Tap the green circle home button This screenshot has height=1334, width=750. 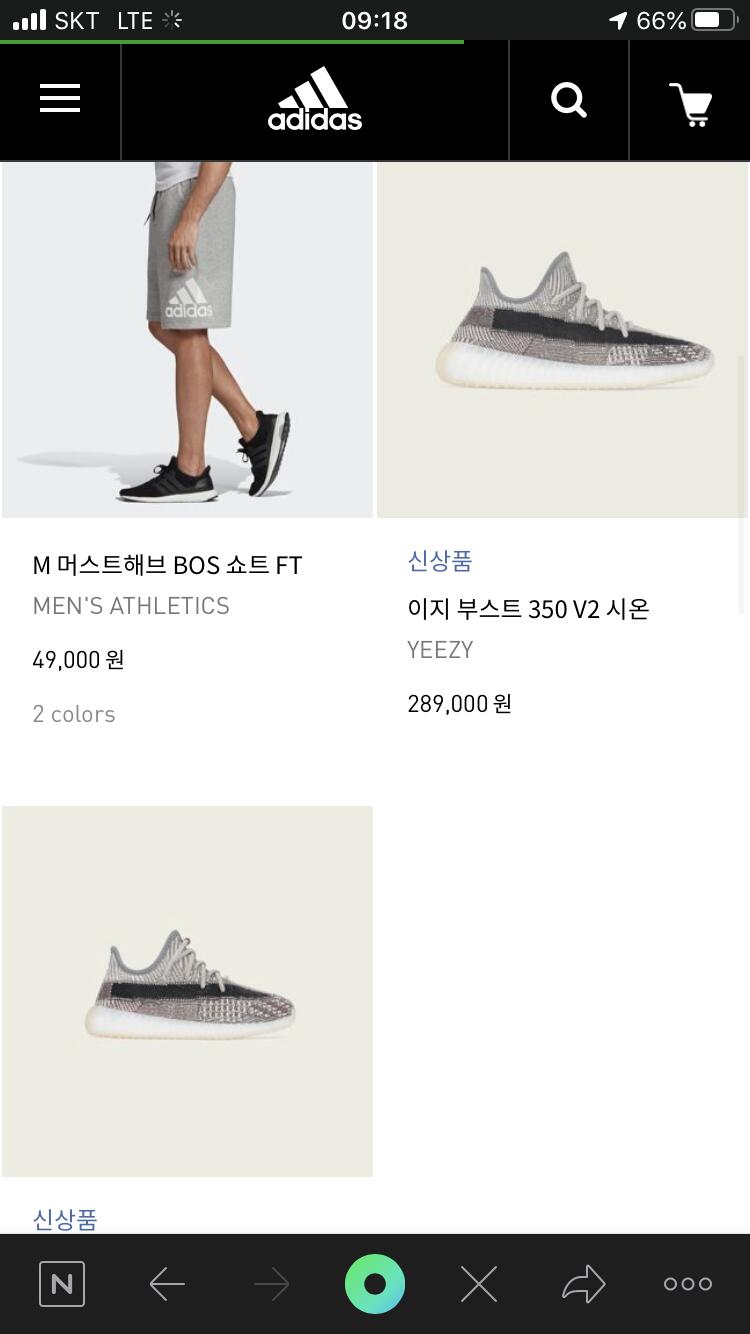[375, 1284]
